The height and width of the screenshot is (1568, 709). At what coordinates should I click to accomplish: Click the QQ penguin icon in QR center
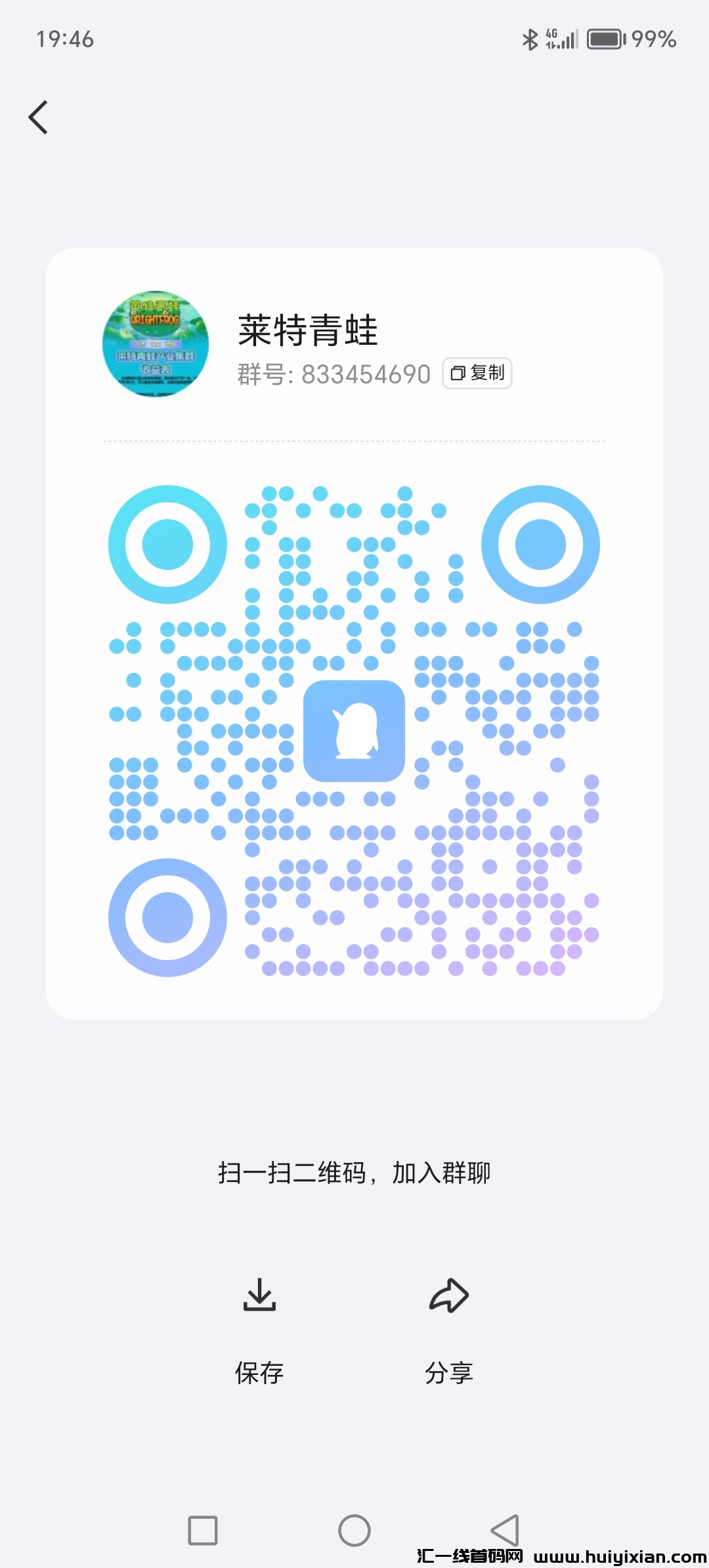click(x=354, y=732)
